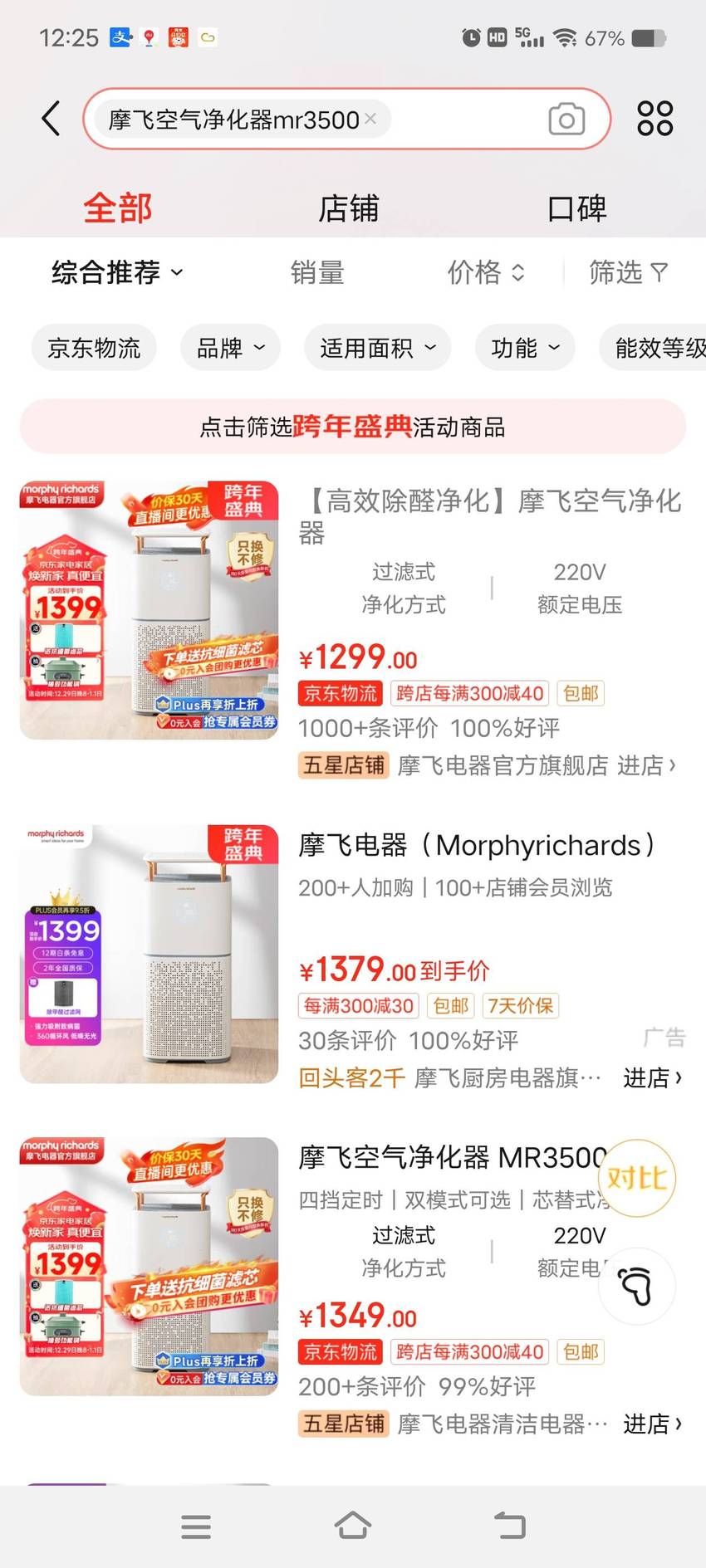Viewport: 706px width, 1568px height.
Task: Expand the 综合推荐 sort dropdown
Action: (x=117, y=272)
